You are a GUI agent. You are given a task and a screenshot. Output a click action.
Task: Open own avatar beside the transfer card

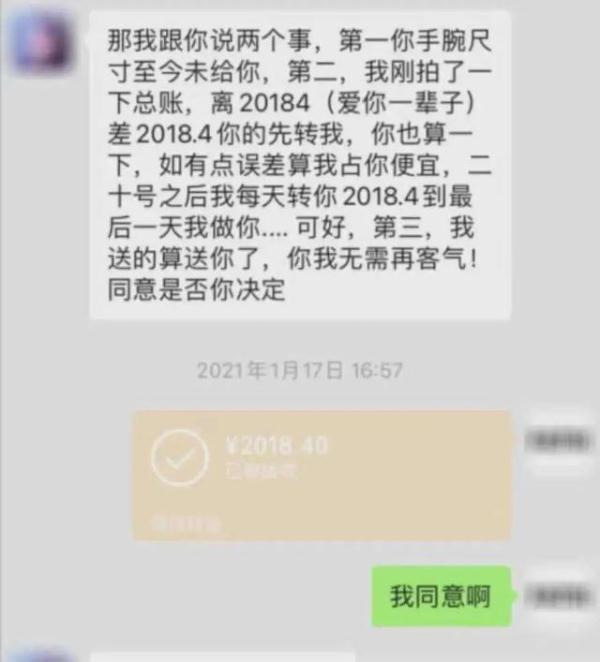click(560, 438)
